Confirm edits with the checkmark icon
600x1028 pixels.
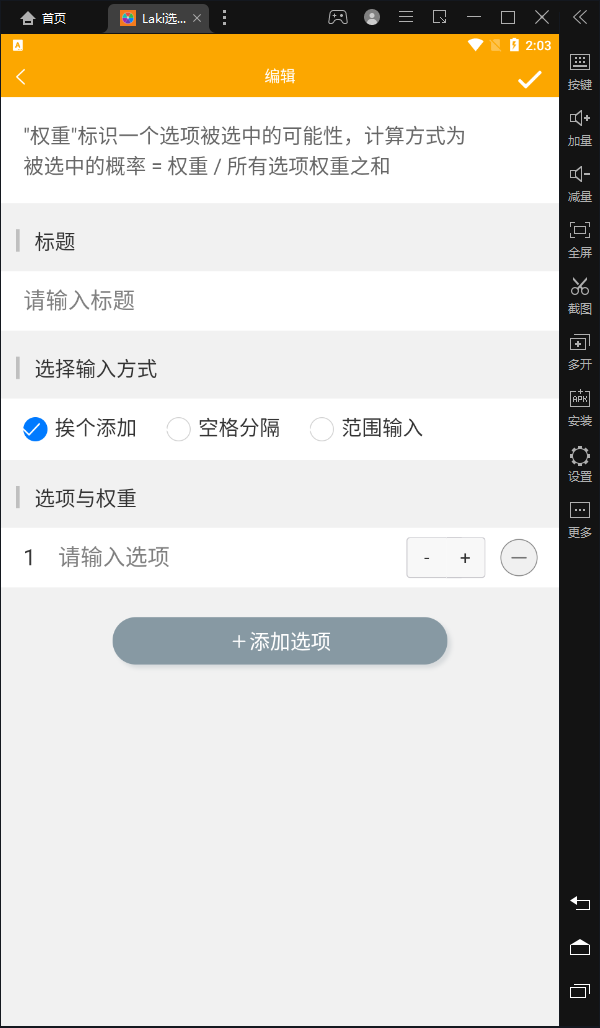point(529,79)
